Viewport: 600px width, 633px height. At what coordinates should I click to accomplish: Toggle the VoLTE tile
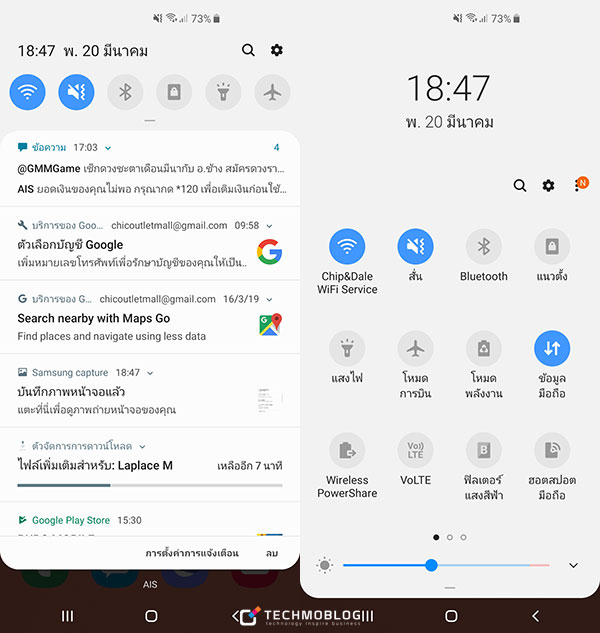pos(415,450)
